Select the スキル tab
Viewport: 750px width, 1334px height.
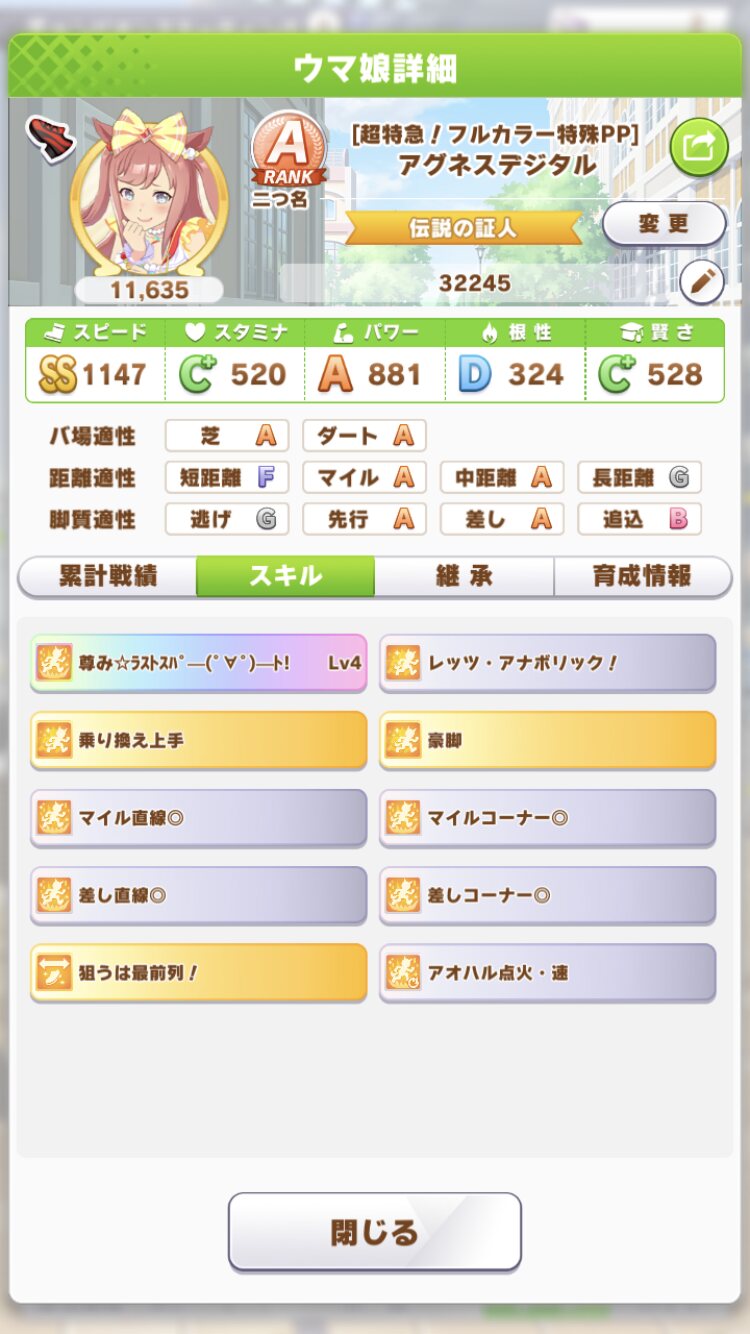click(285, 576)
